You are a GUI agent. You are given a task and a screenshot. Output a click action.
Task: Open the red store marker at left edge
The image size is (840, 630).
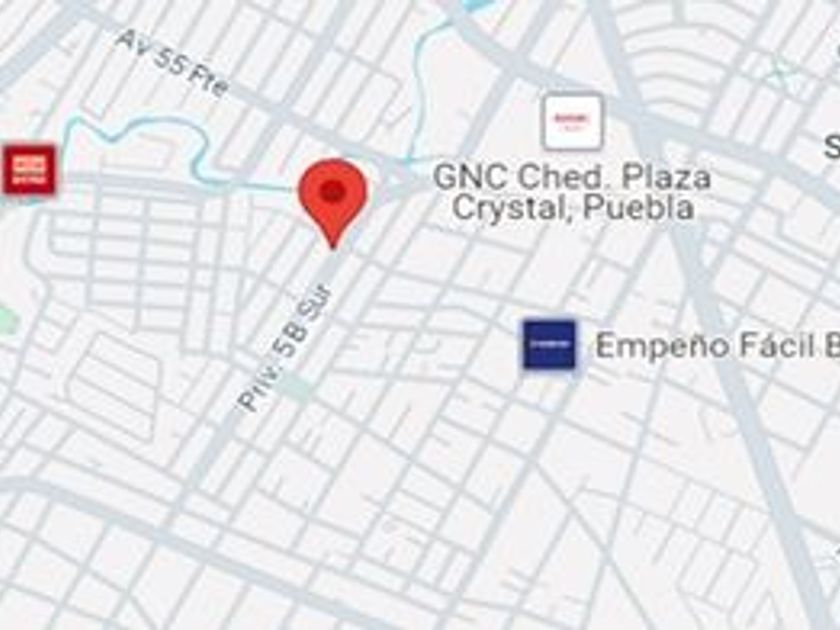[x=28, y=169]
